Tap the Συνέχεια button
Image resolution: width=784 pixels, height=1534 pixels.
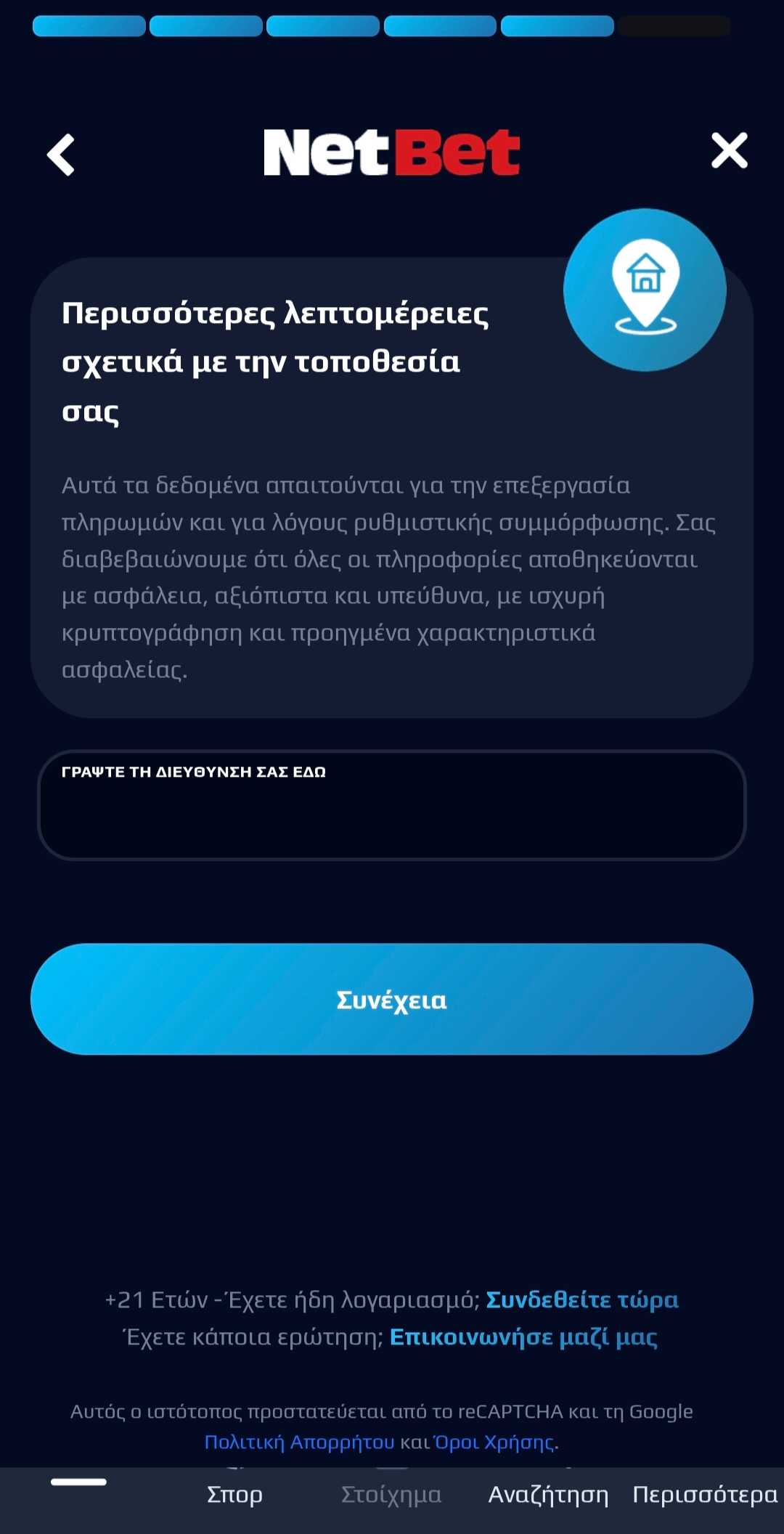coord(392,999)
